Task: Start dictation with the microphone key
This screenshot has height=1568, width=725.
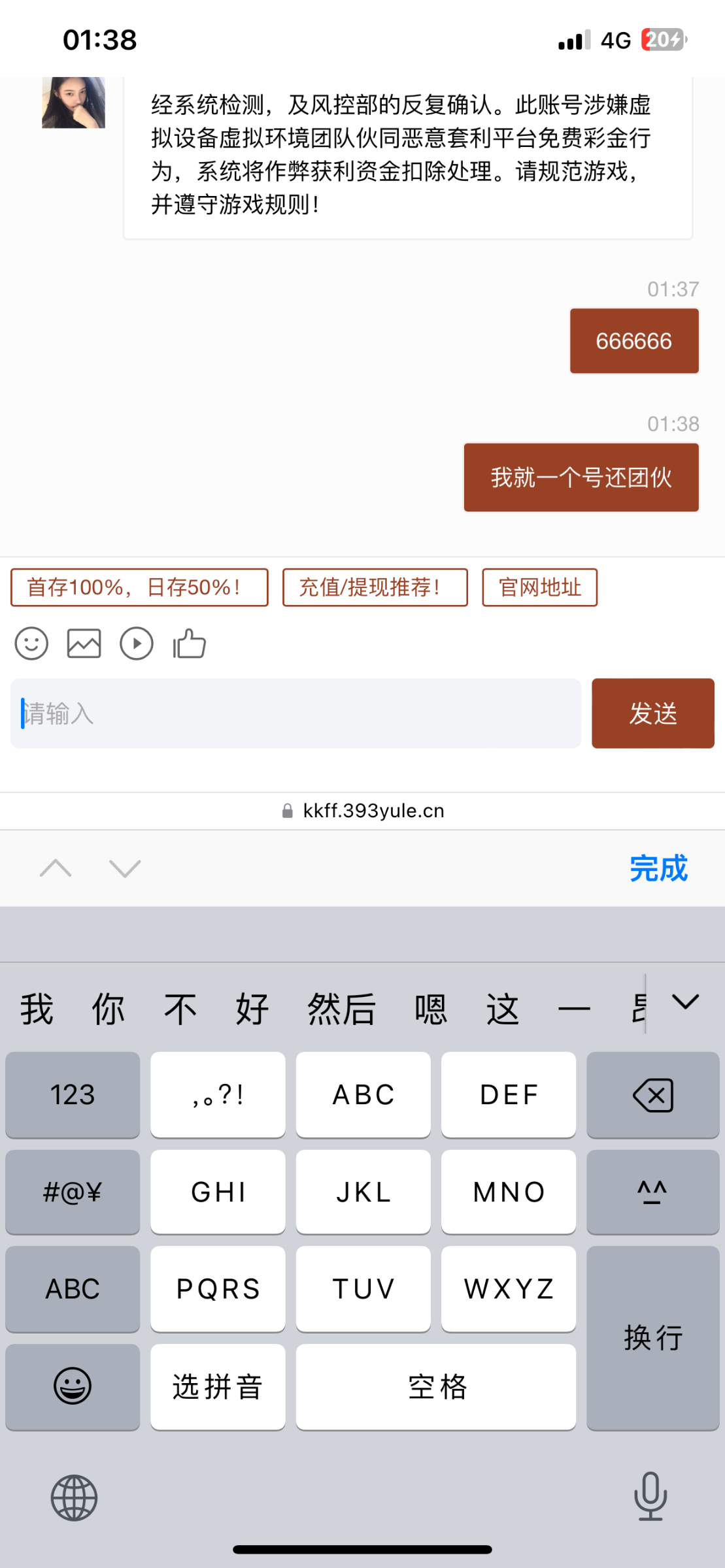Action: click(x=650, y=1496)
